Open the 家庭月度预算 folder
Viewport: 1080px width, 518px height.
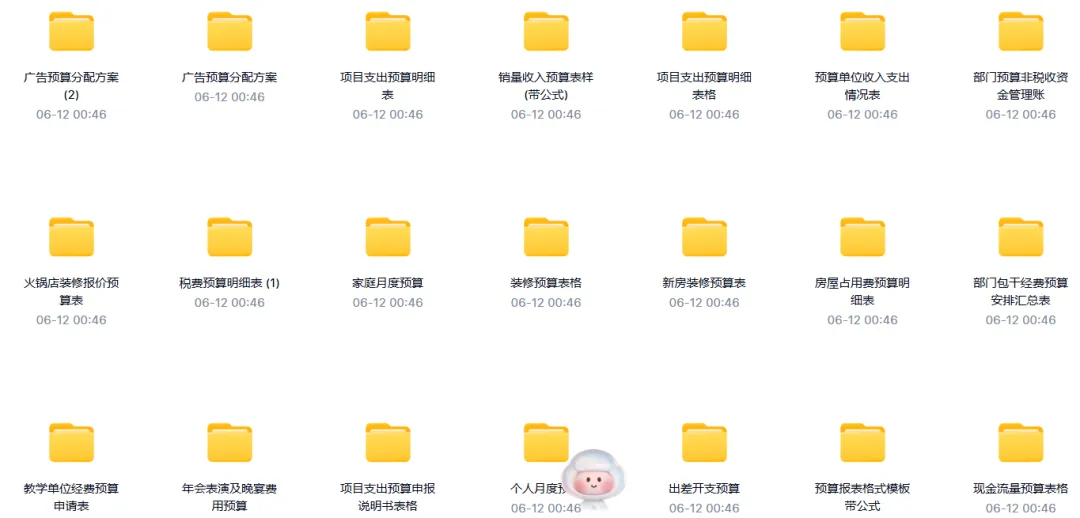(x=388, y=237)
